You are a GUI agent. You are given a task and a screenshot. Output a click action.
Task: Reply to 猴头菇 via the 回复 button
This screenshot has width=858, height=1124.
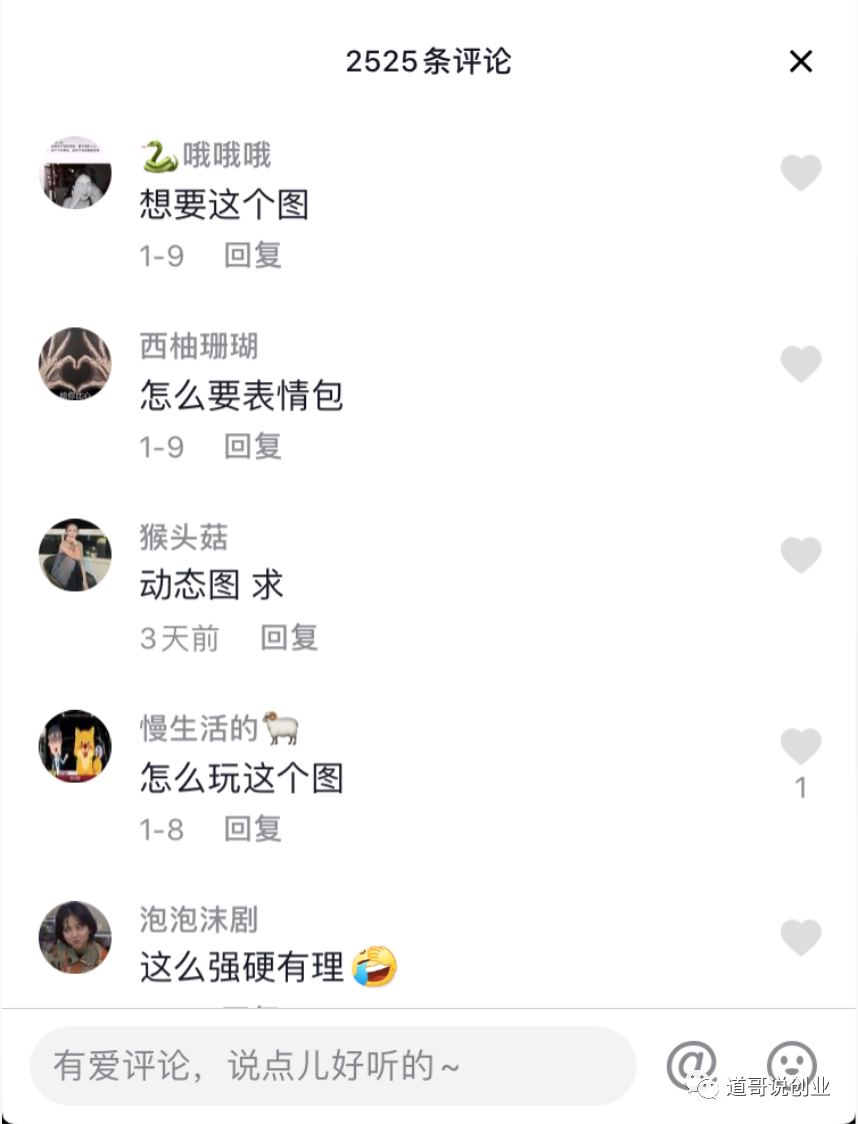[288, 637]
